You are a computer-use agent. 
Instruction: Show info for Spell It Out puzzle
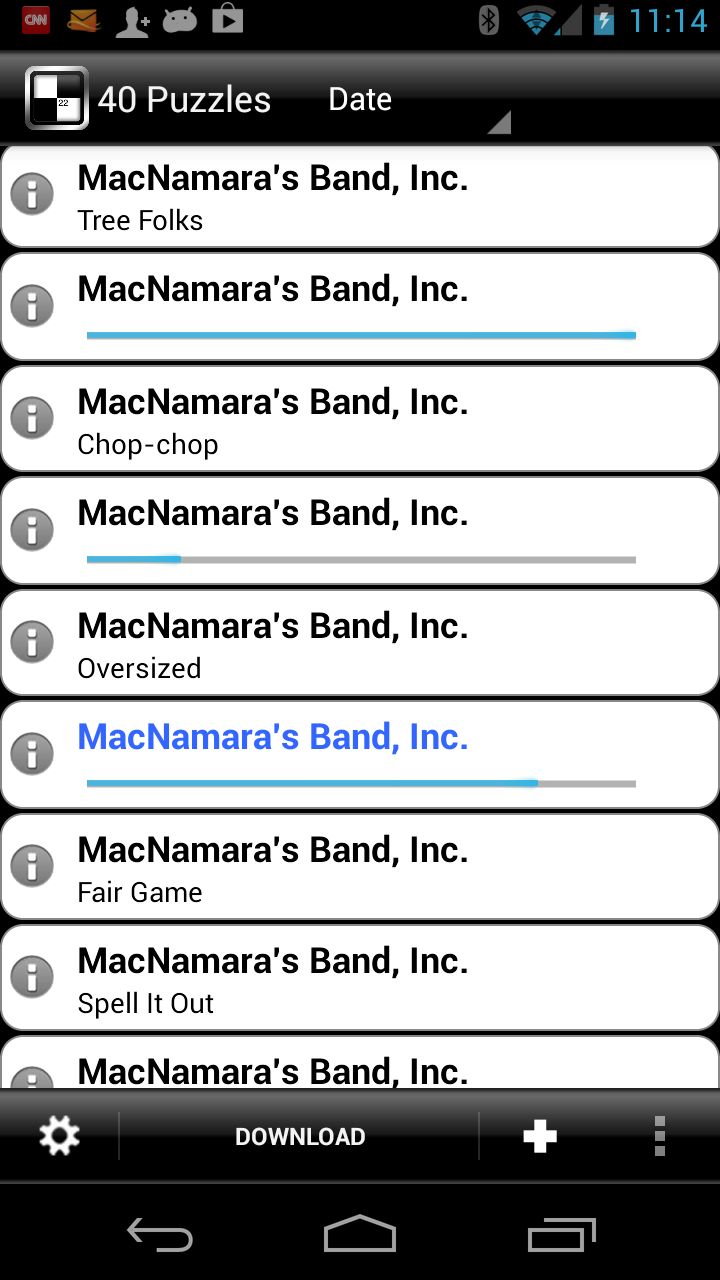coord(33,977)
